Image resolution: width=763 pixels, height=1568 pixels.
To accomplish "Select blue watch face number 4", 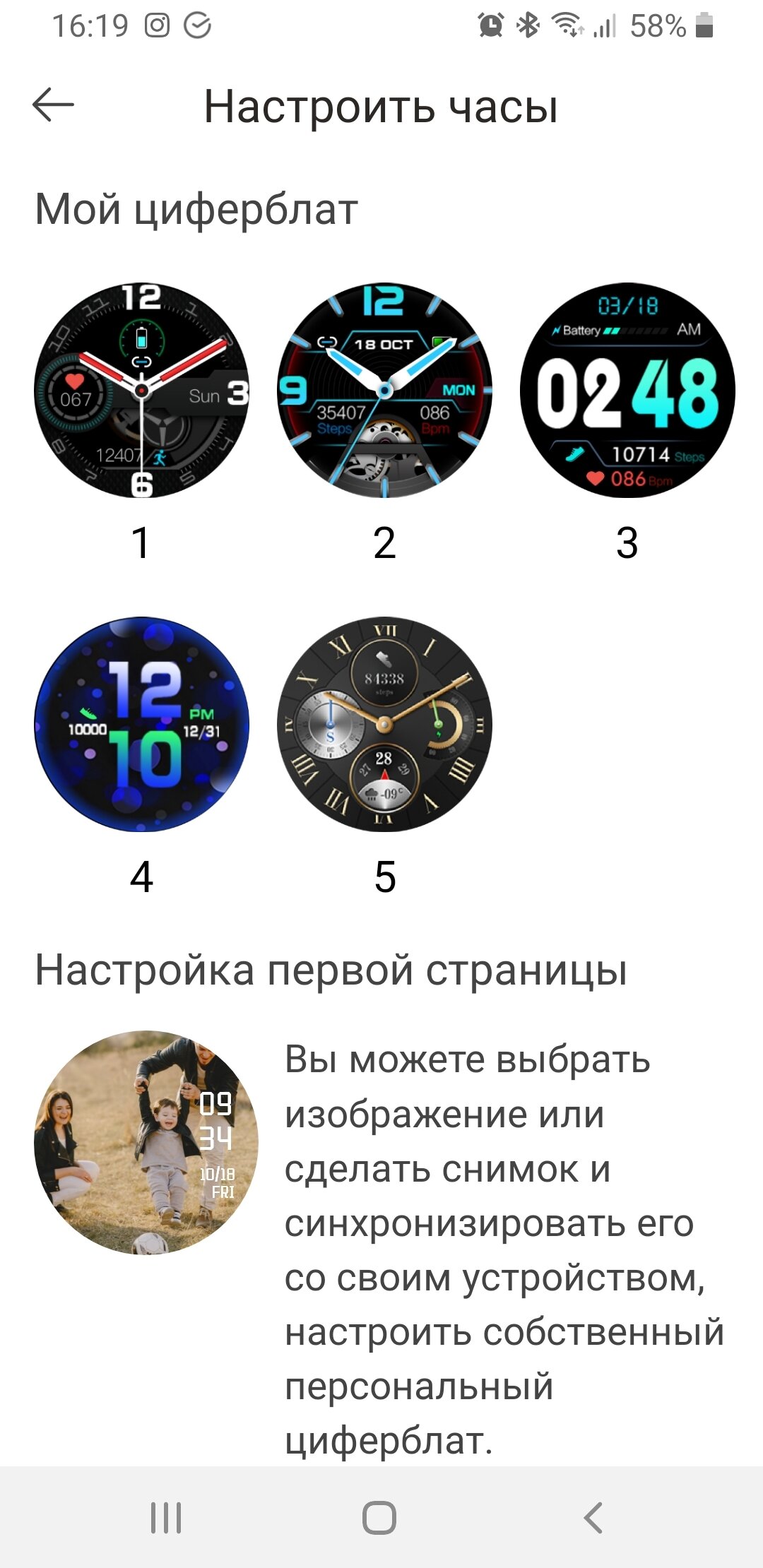I will click(x=141, y=724).
